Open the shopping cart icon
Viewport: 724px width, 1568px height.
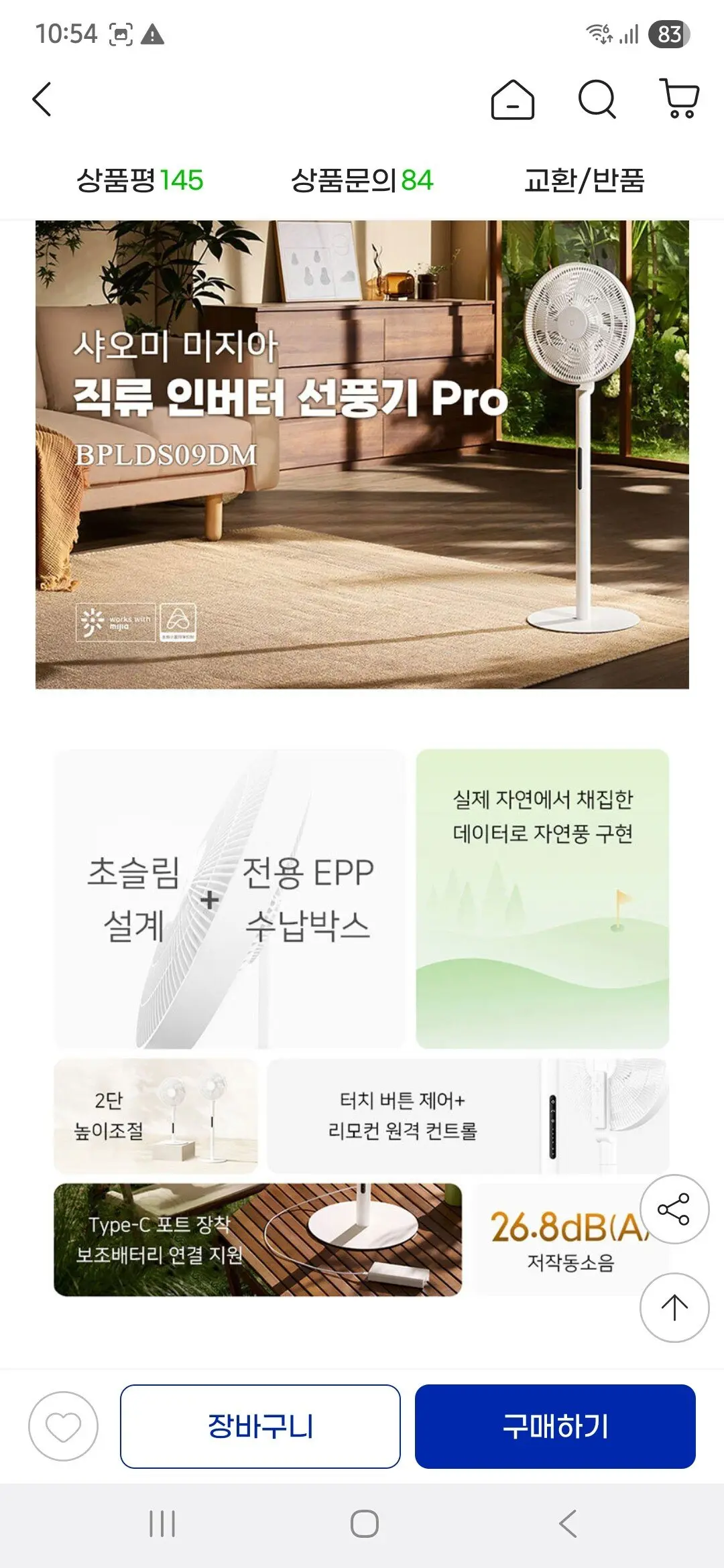point(680,99)
